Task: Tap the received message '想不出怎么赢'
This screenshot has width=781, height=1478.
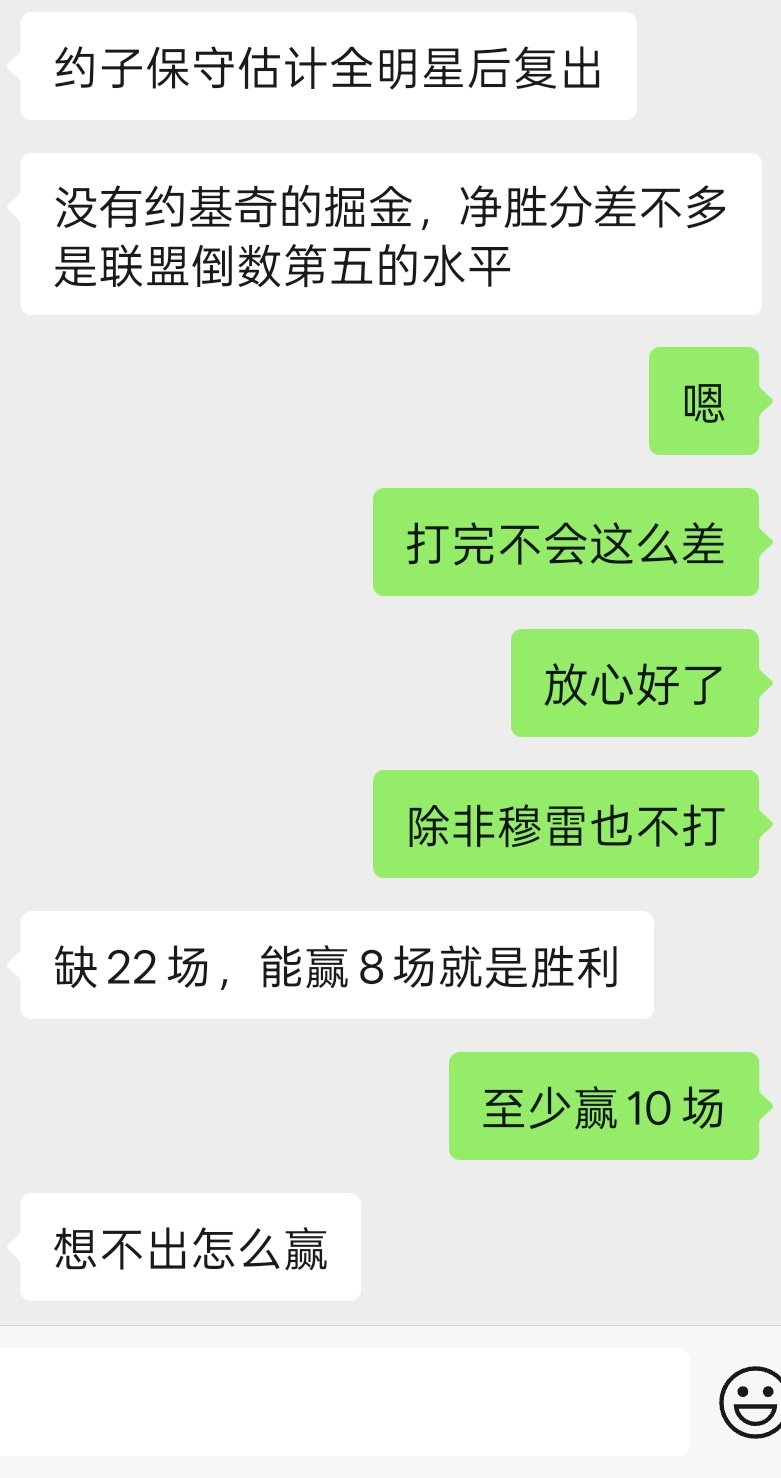Action: [x=188, y=1247]
